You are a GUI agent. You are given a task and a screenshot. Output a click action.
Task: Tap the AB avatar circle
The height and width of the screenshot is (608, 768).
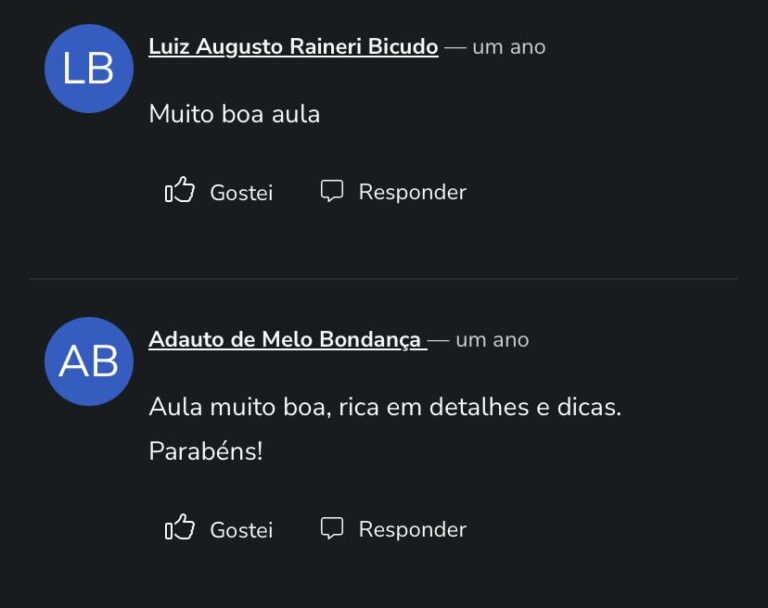tap(89, 361)
